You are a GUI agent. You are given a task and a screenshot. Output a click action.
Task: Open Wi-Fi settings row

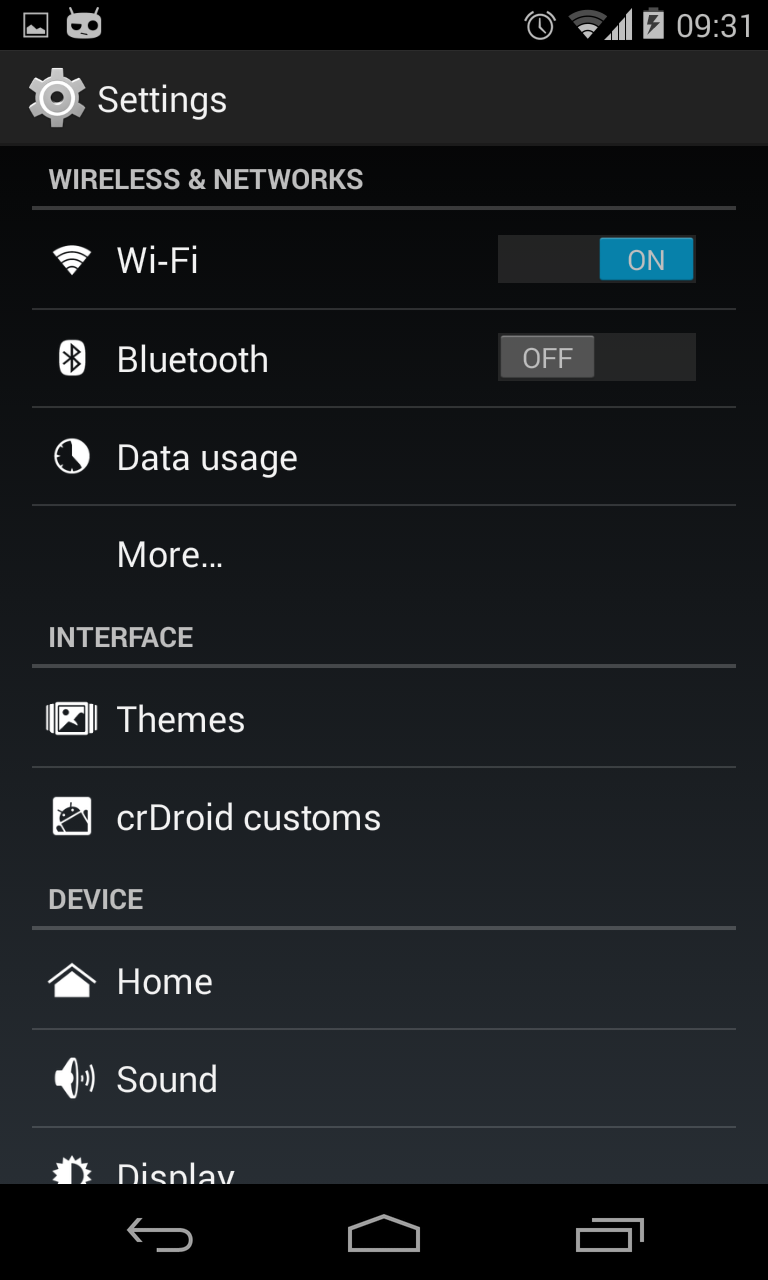383,260
